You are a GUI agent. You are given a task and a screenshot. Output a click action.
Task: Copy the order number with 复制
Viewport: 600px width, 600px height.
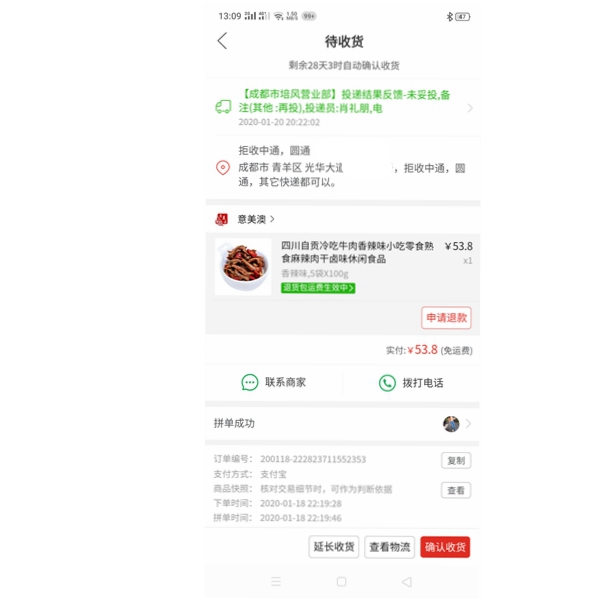(456, 460)
